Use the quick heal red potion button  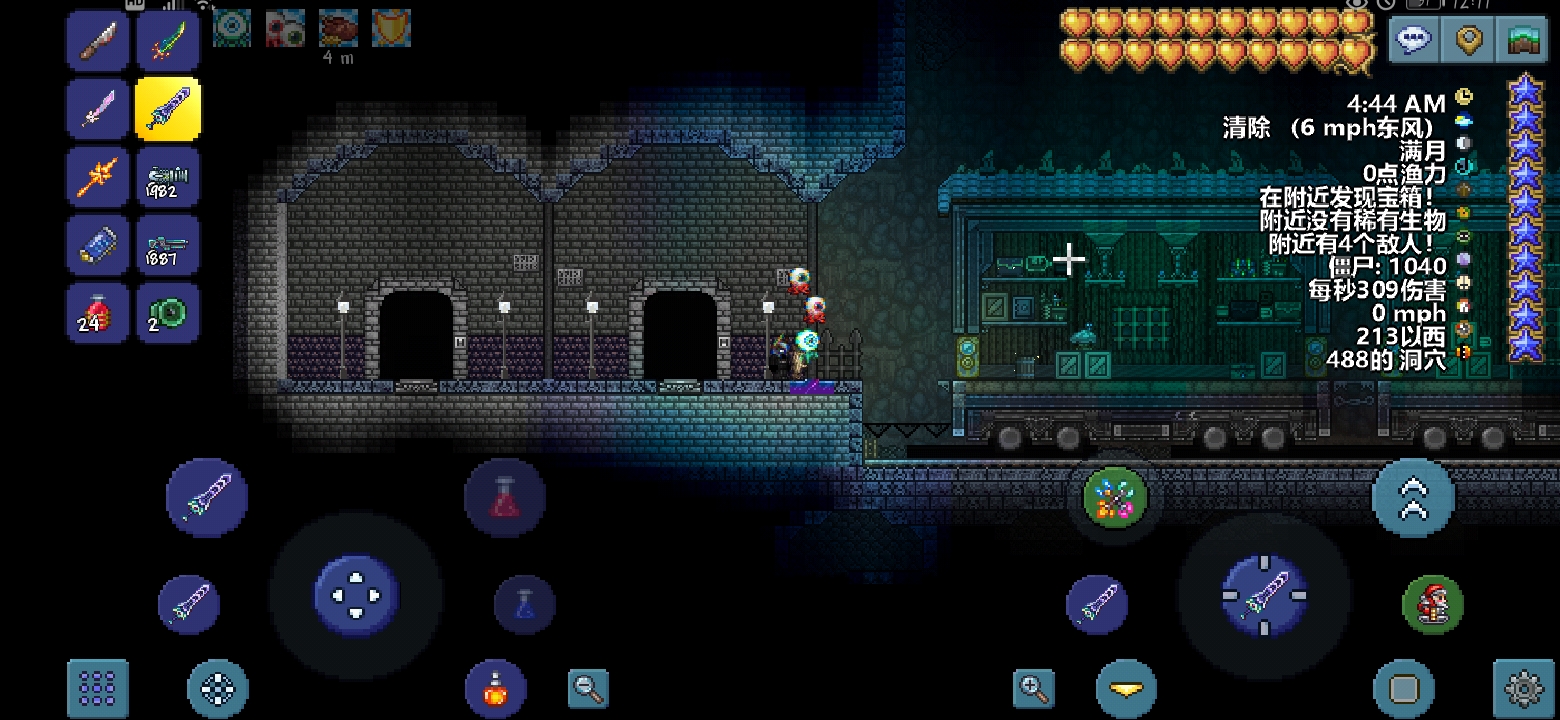(504, 497)
